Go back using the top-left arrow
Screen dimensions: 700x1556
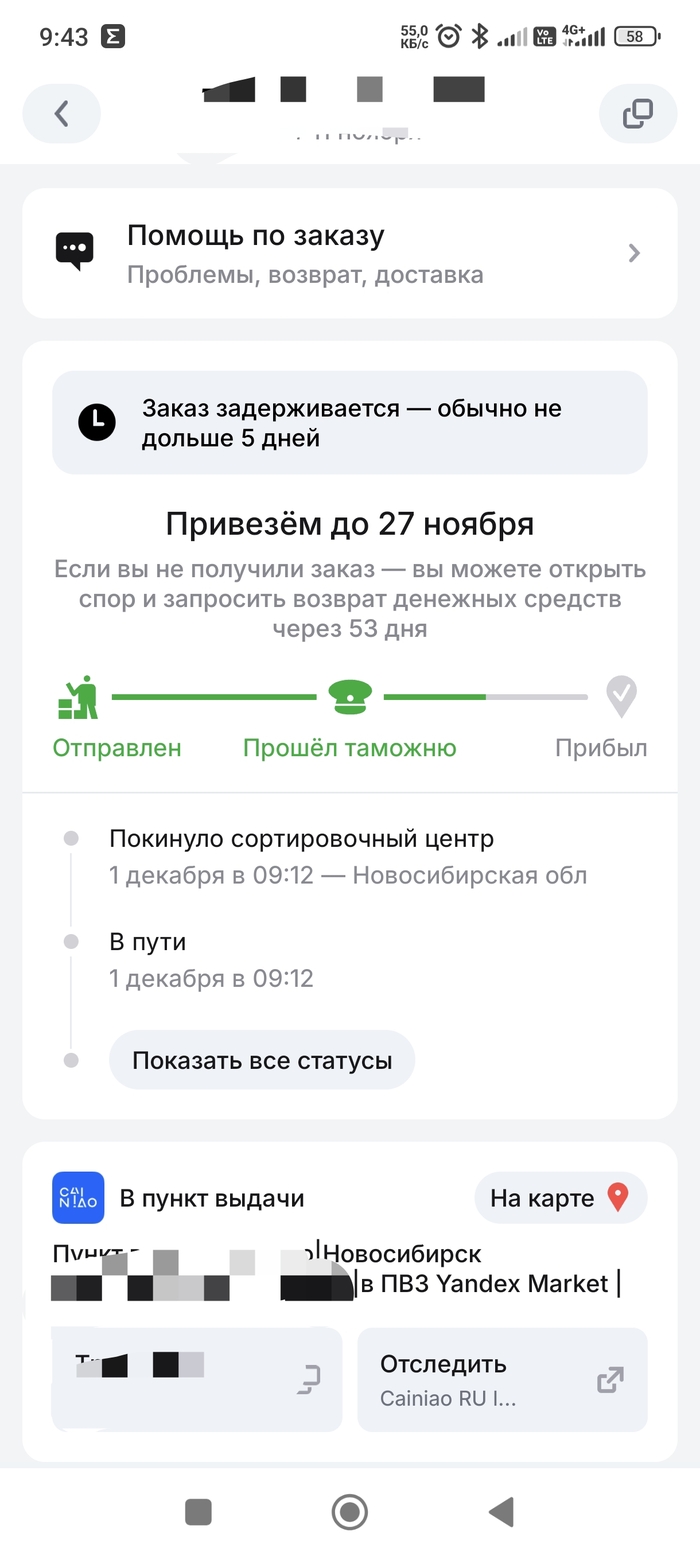(x=62, y=114)
